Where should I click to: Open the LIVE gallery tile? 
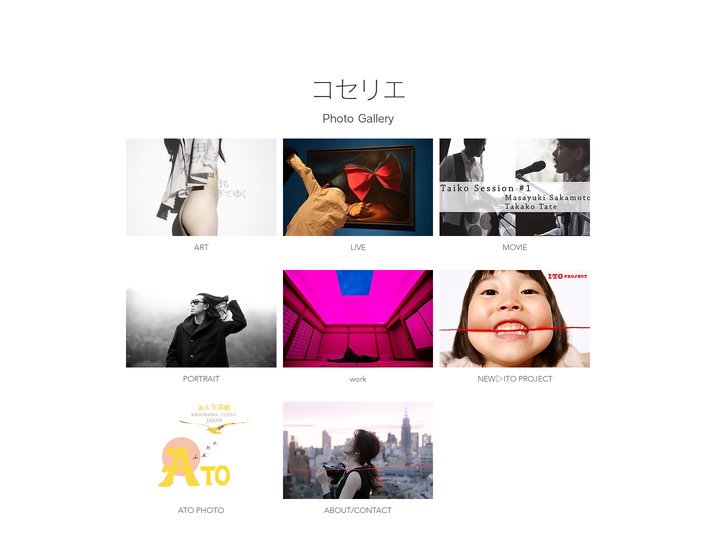coord(358,187)
